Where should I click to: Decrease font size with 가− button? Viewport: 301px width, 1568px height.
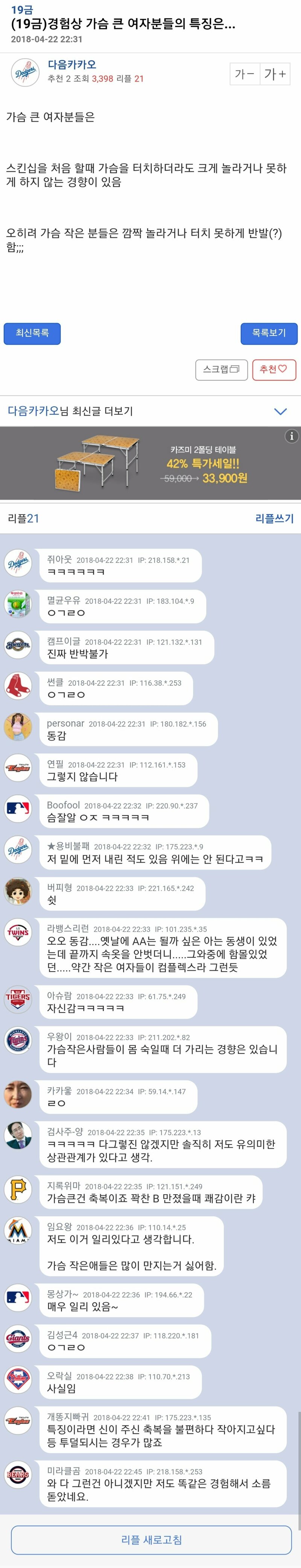[245, 74]
